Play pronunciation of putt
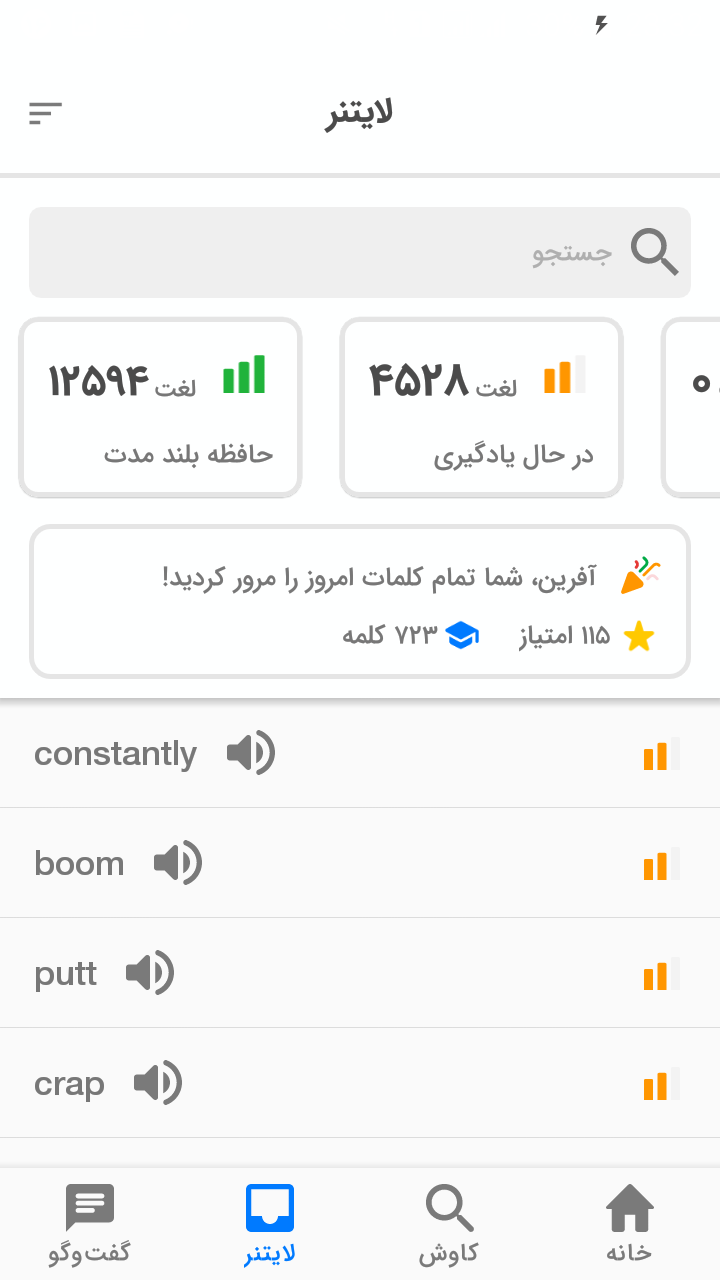 150,973
